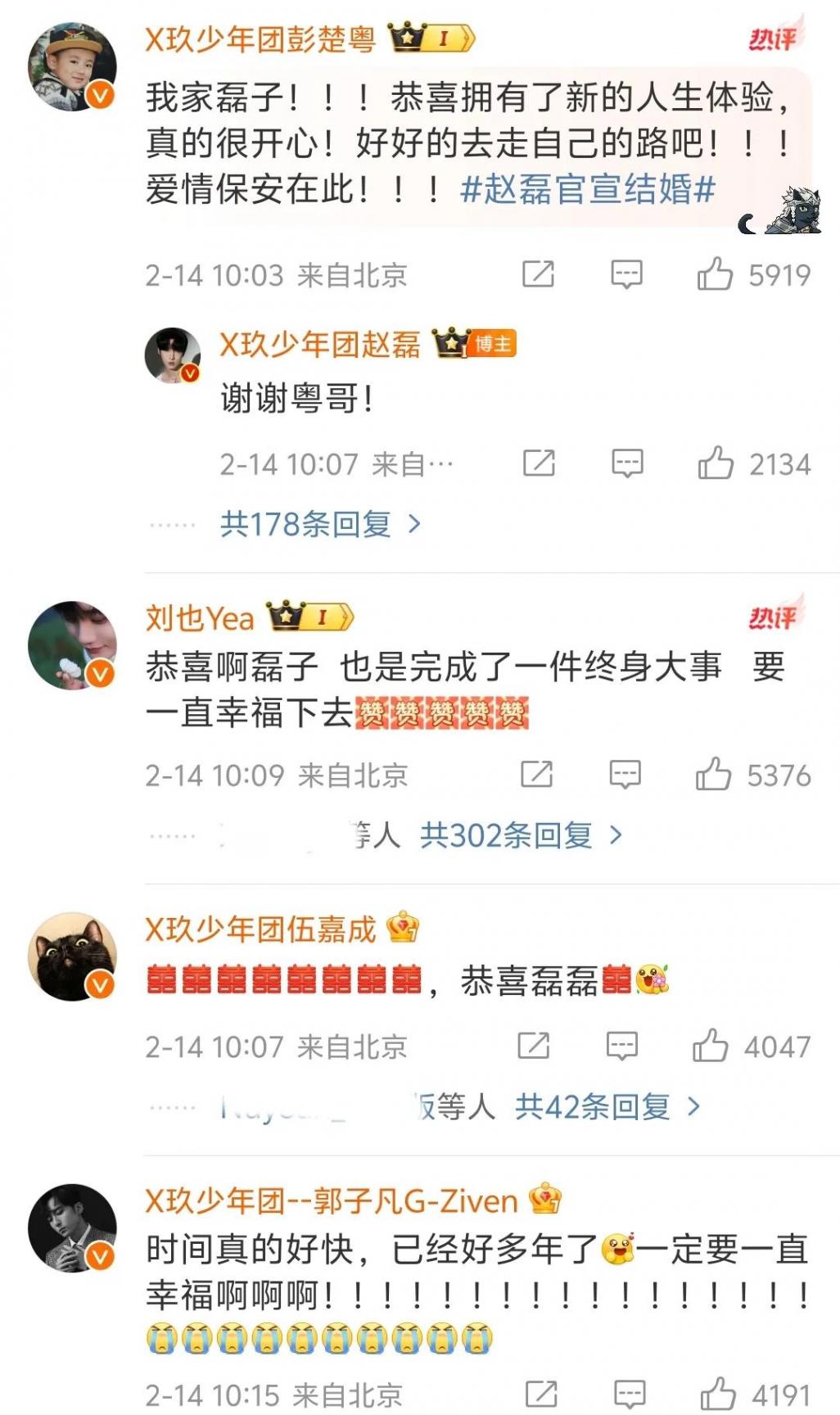Image resolution: width=840 pixels, height=1415 pixels.
Task: Reply to 赵磊's 谢谢粤哥 comment
Action: (x=627, y=463)
